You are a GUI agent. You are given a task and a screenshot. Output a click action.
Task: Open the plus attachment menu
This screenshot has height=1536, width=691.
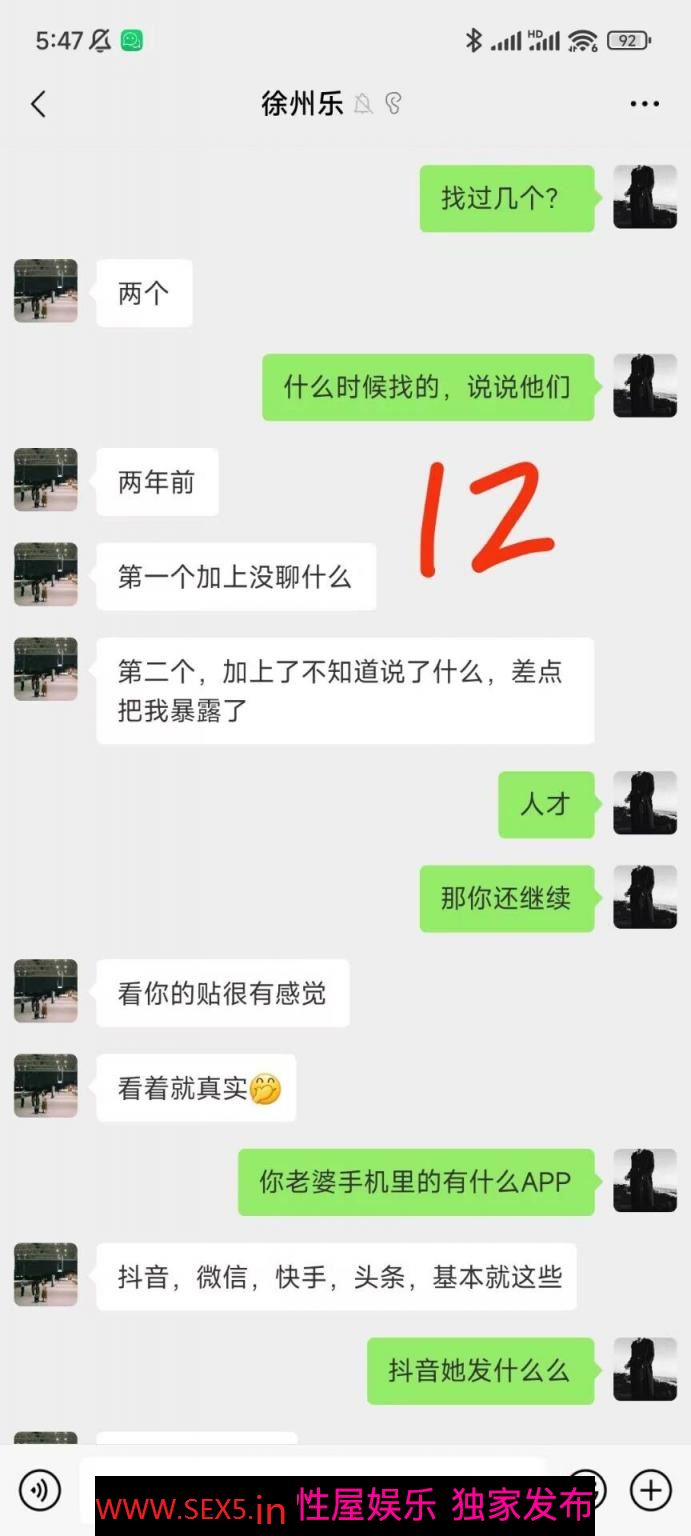(650, 1491)
